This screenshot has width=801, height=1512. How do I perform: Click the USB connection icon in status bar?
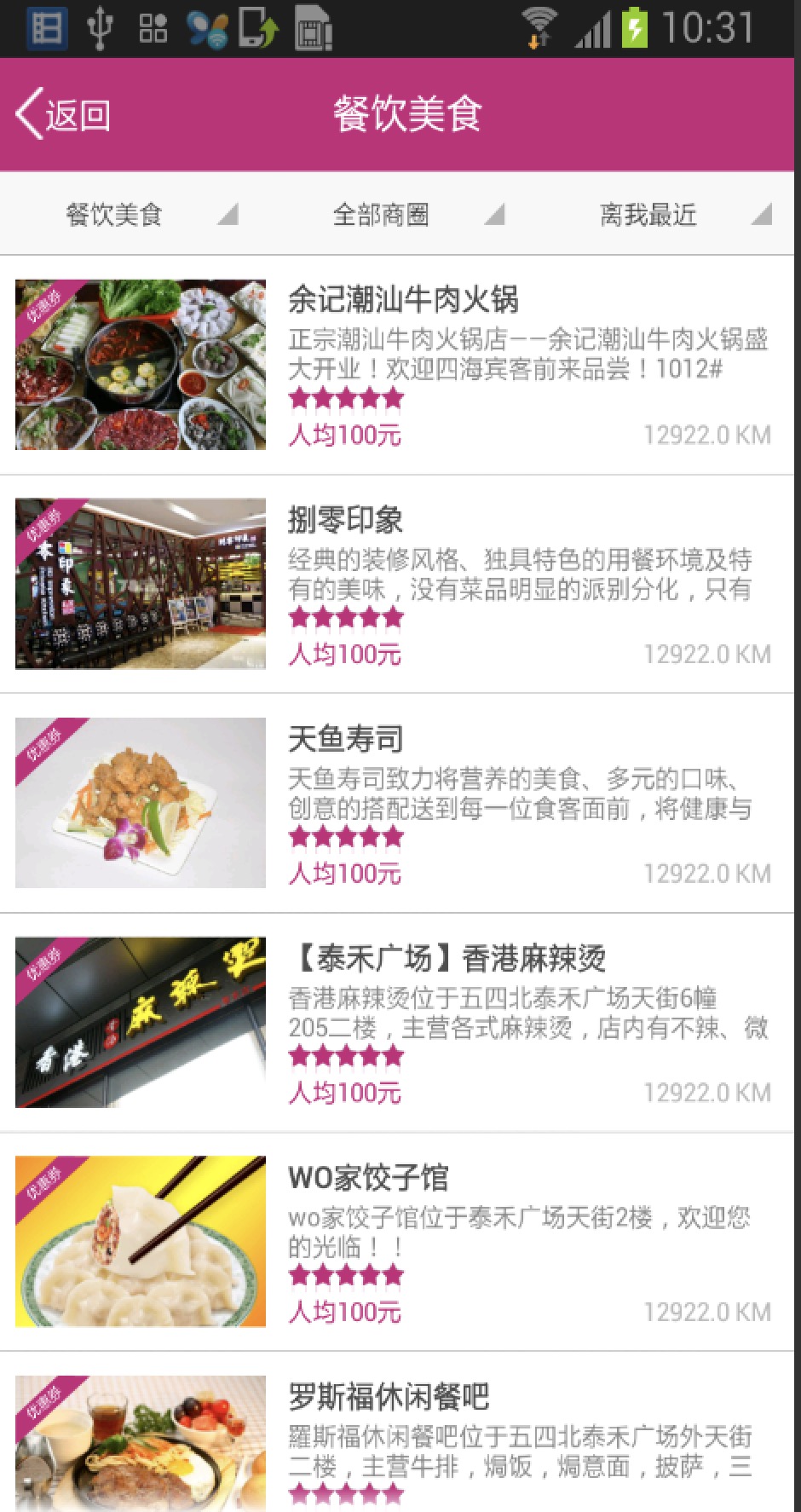tap(101, 27)
